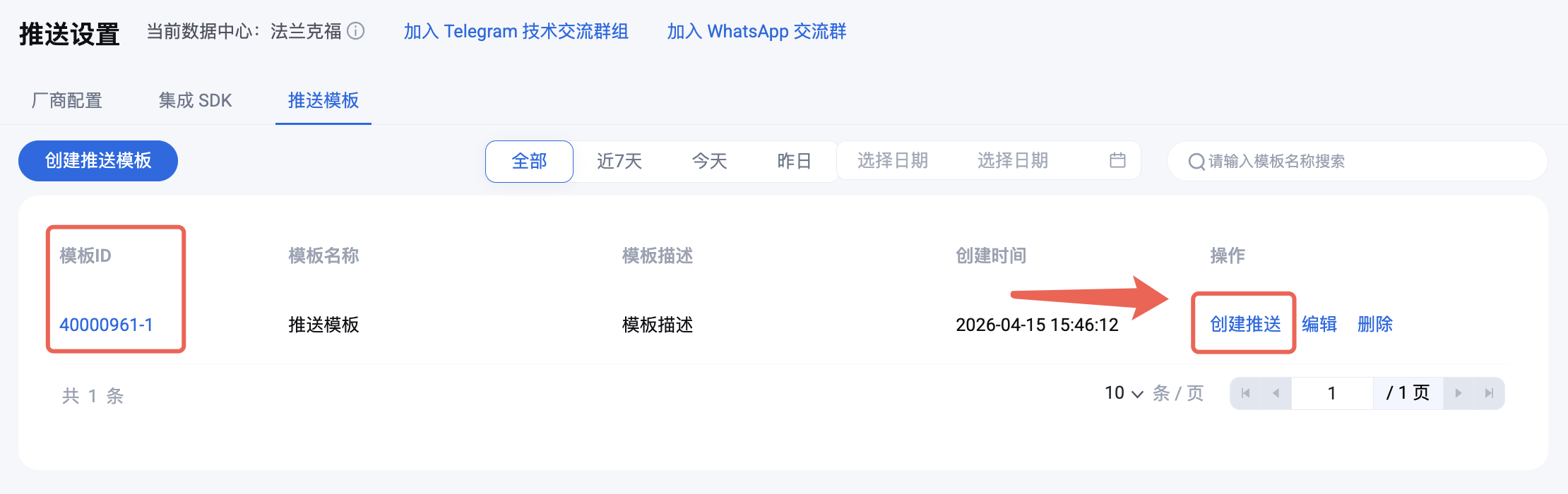Switch to the 厂商配置 tab
This screenshot has width=1568, height=494.
(67, 100)
